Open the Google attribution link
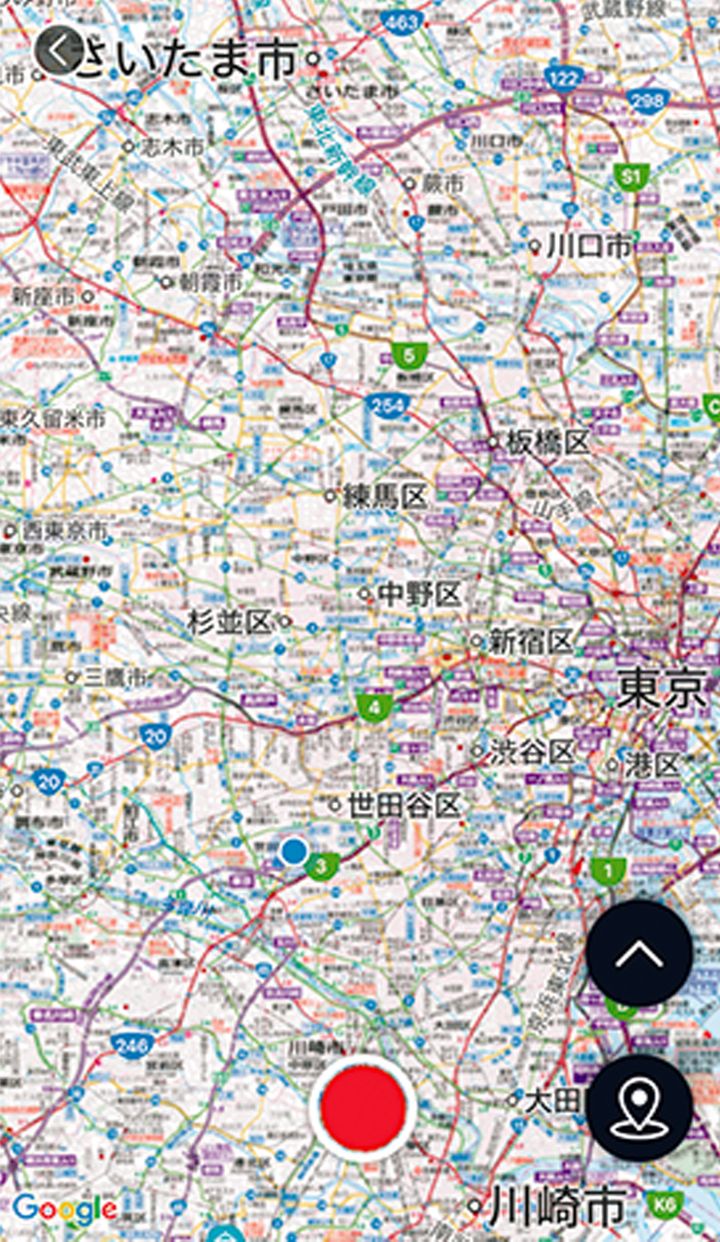 coord(60,1211)
